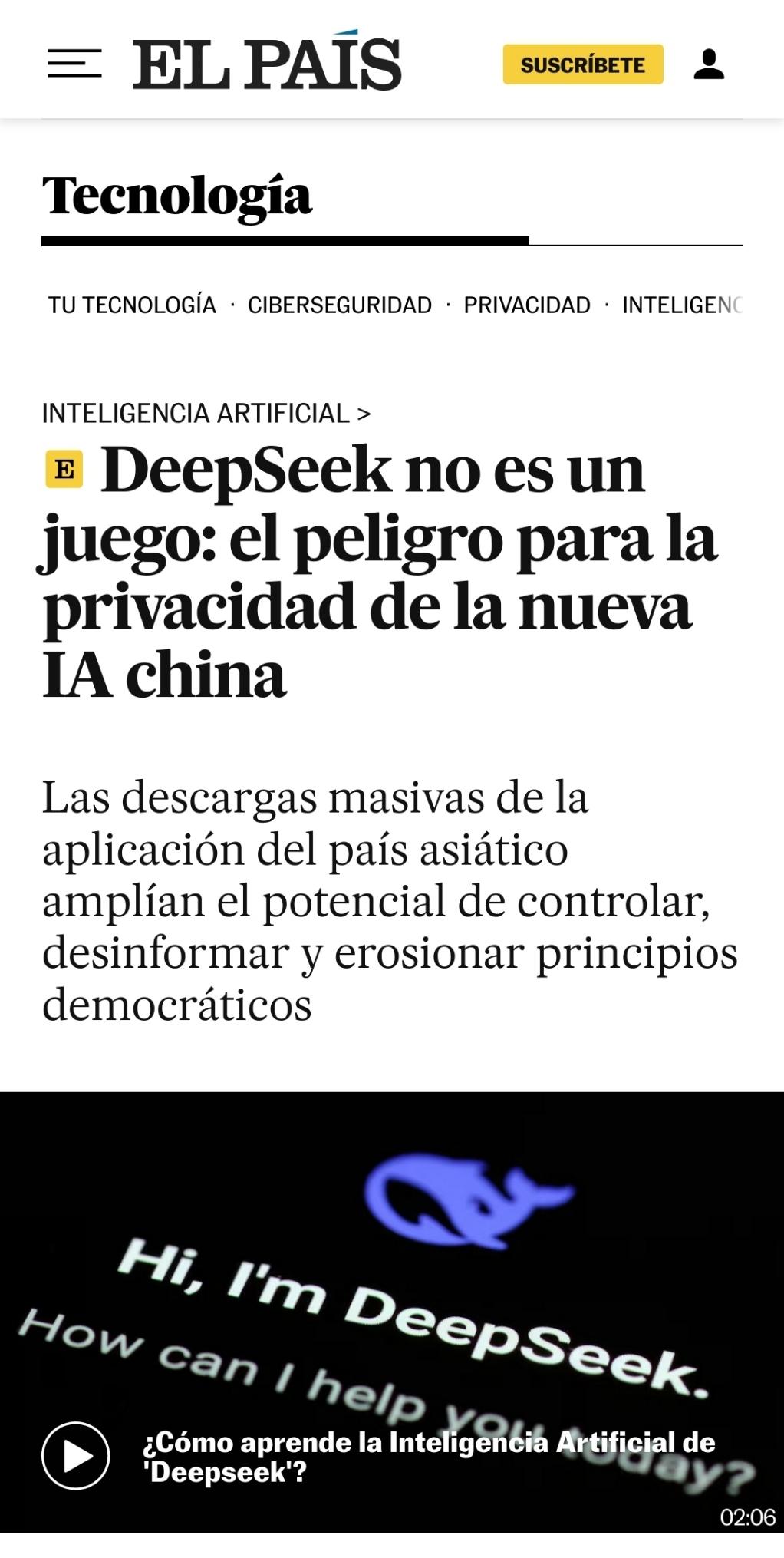Go to El País homepage logo
Image resolution: width=784 pixels, height=1558 pixels.
(x=267, y=62)
